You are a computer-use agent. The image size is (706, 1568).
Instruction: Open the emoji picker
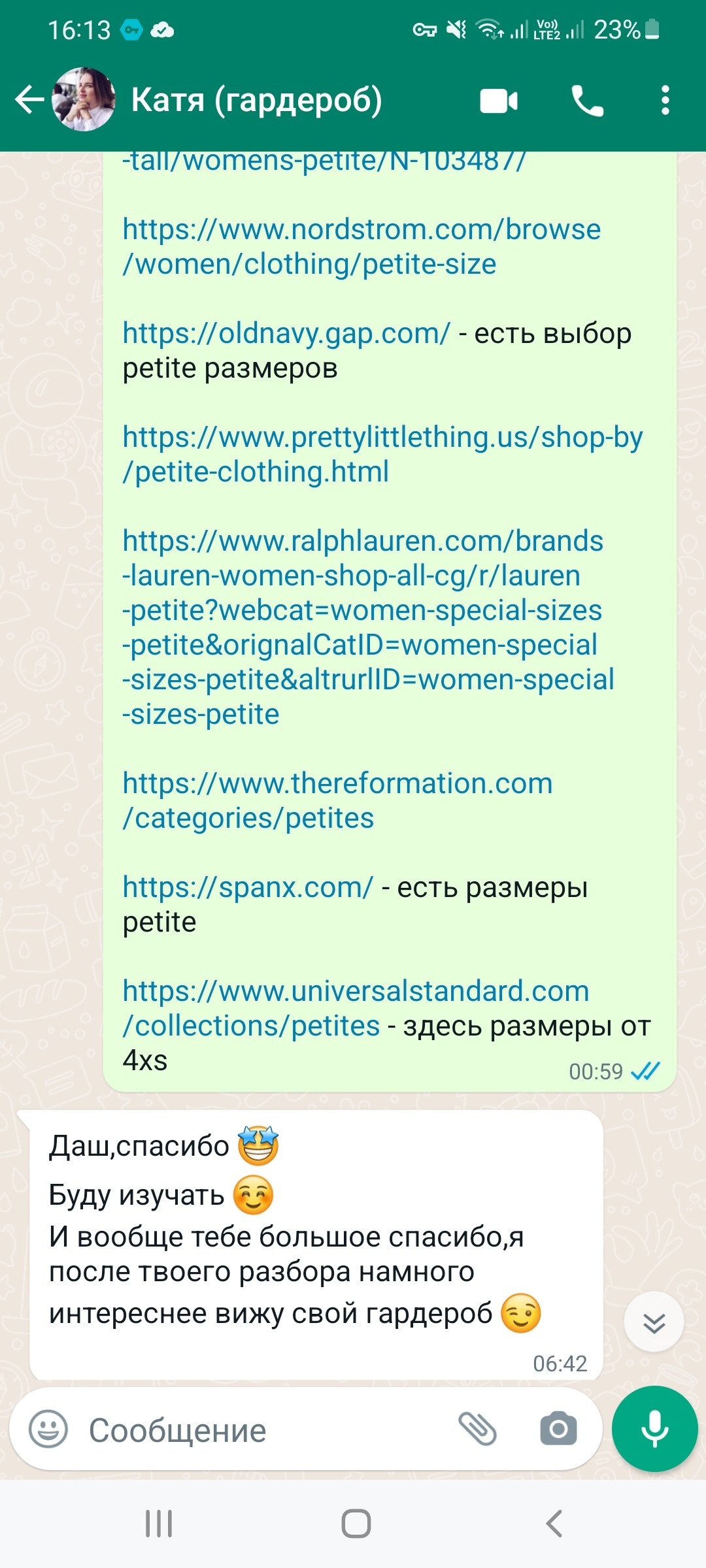(48, 1429)
